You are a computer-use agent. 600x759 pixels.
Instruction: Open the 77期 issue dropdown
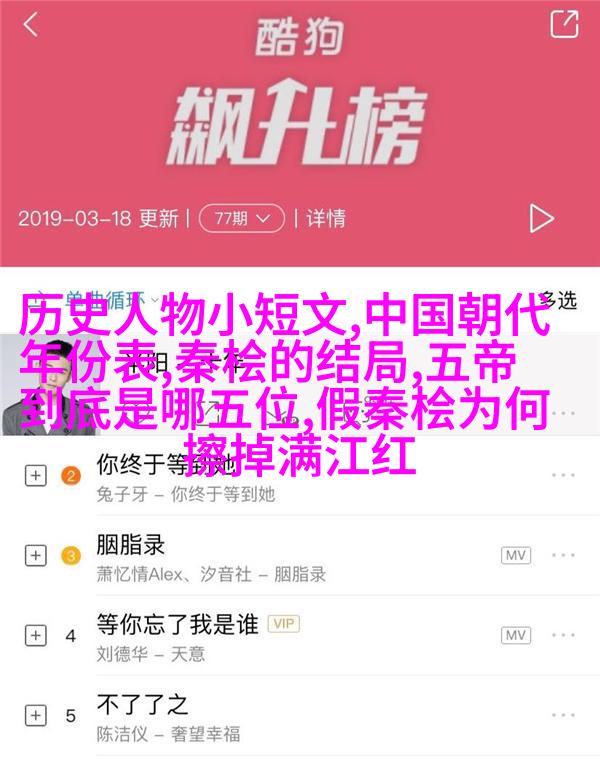[x=244, y=217]
